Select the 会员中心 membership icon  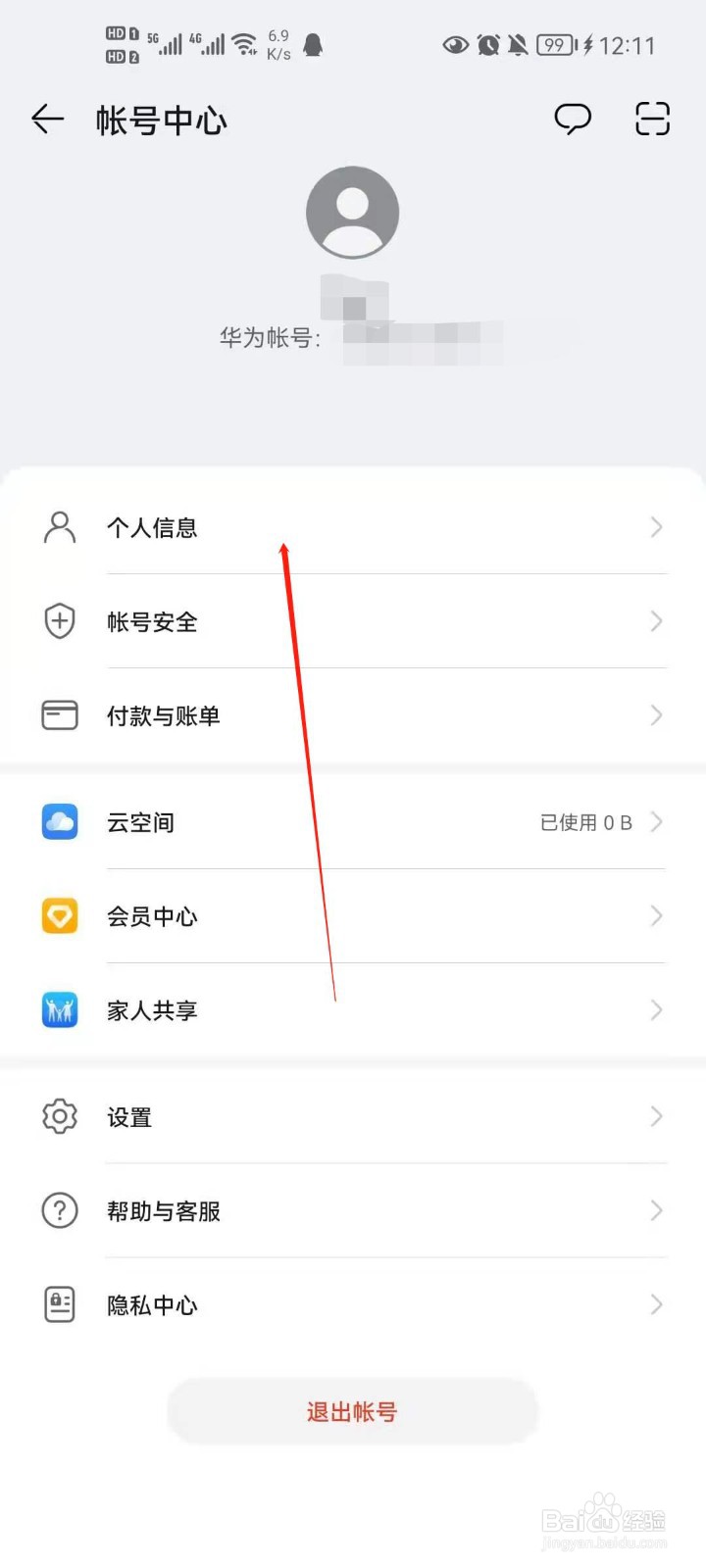pyautogui.click(x=59, y=915)
